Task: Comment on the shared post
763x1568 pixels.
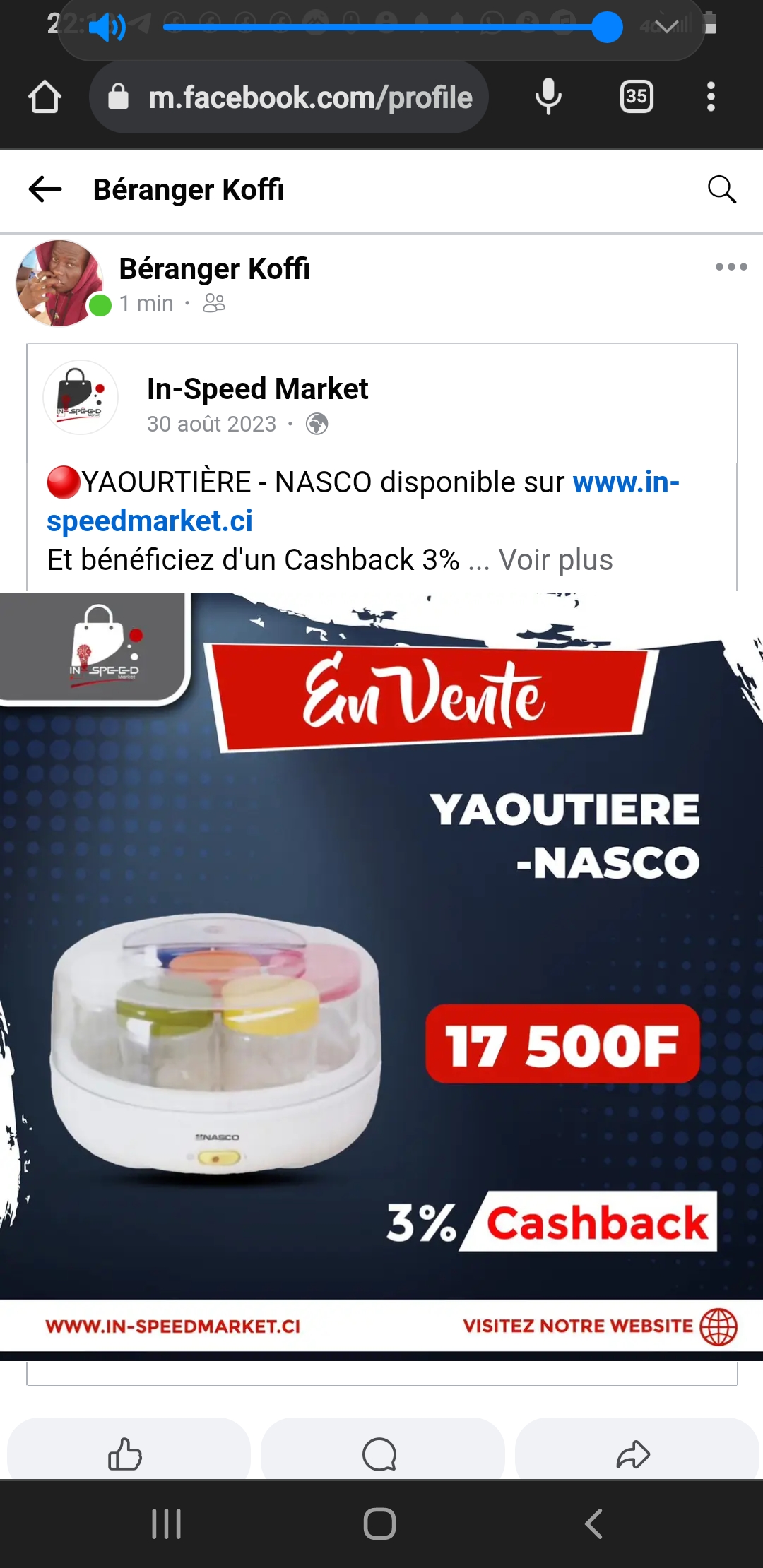Action: (380, 1454)
